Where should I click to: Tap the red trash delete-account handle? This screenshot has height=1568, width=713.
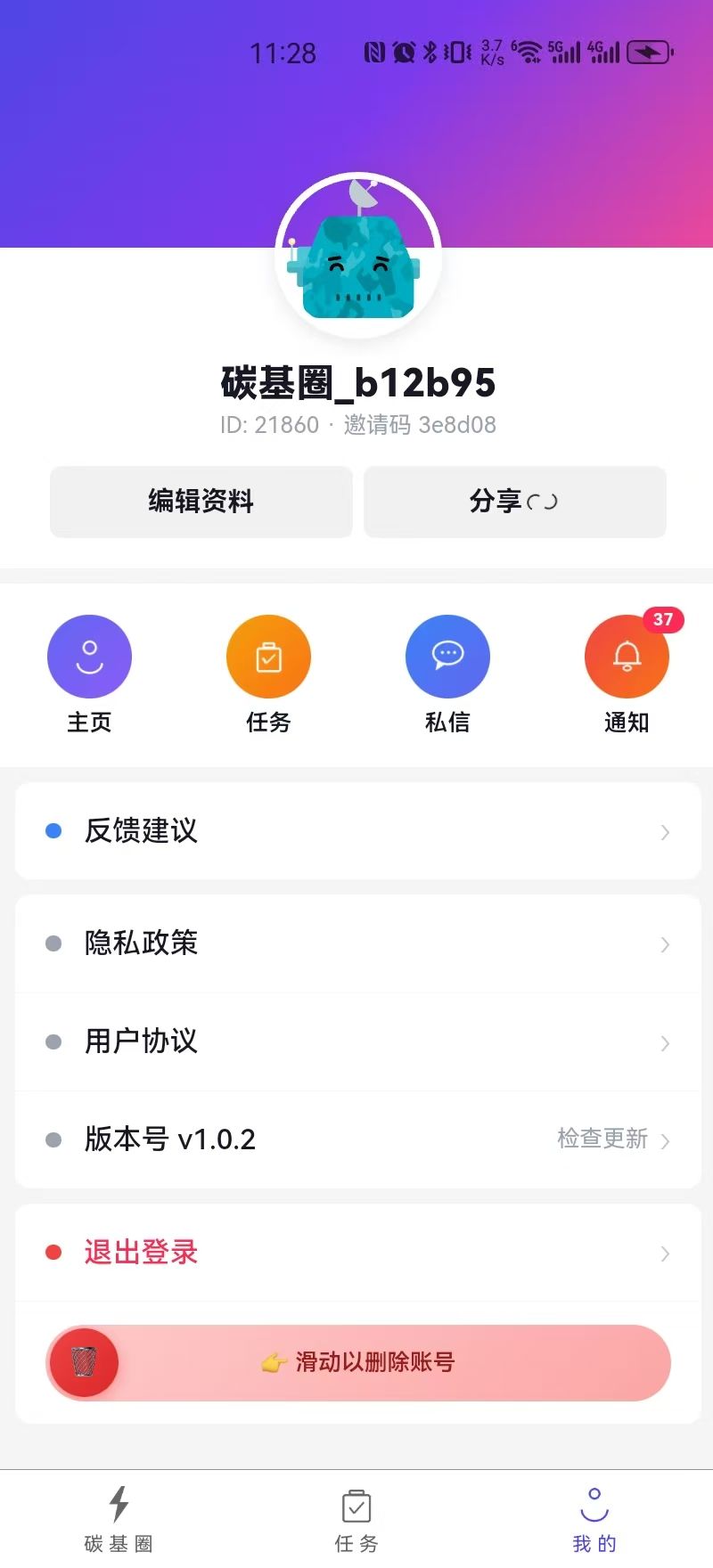(84, 1362)
